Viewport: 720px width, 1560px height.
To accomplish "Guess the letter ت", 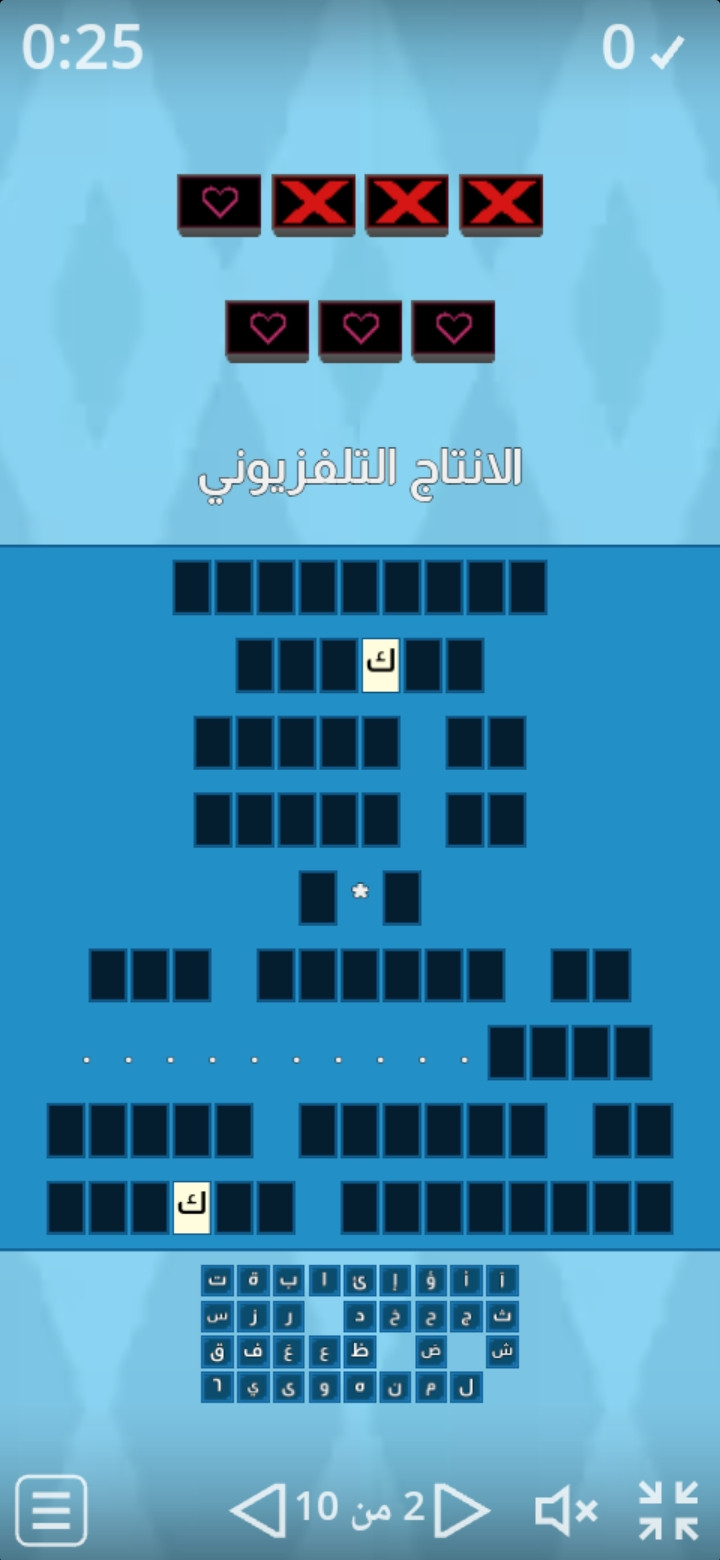I will coord(217,1280).
